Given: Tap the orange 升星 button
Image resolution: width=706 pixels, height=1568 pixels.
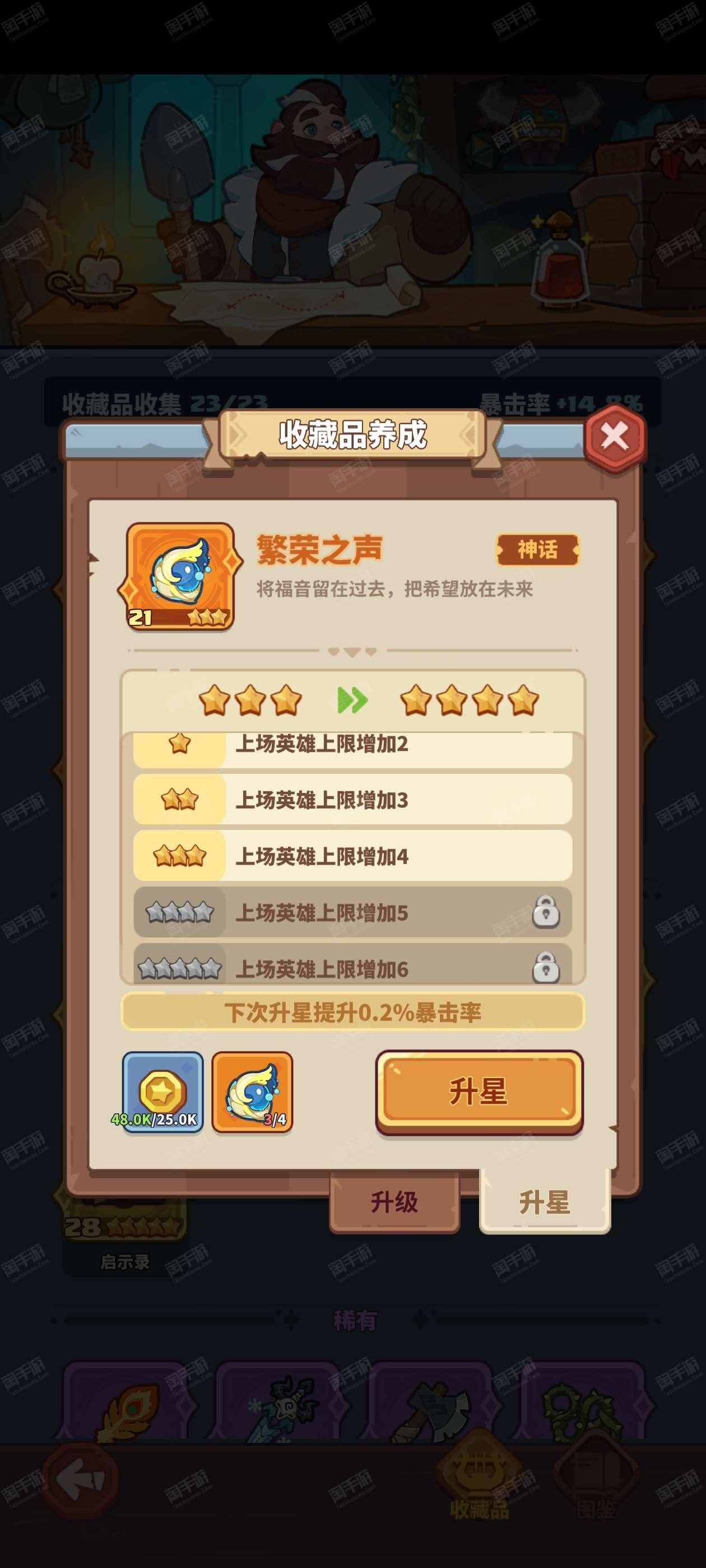Looking at the screenshot, I should click(479, 1093).
